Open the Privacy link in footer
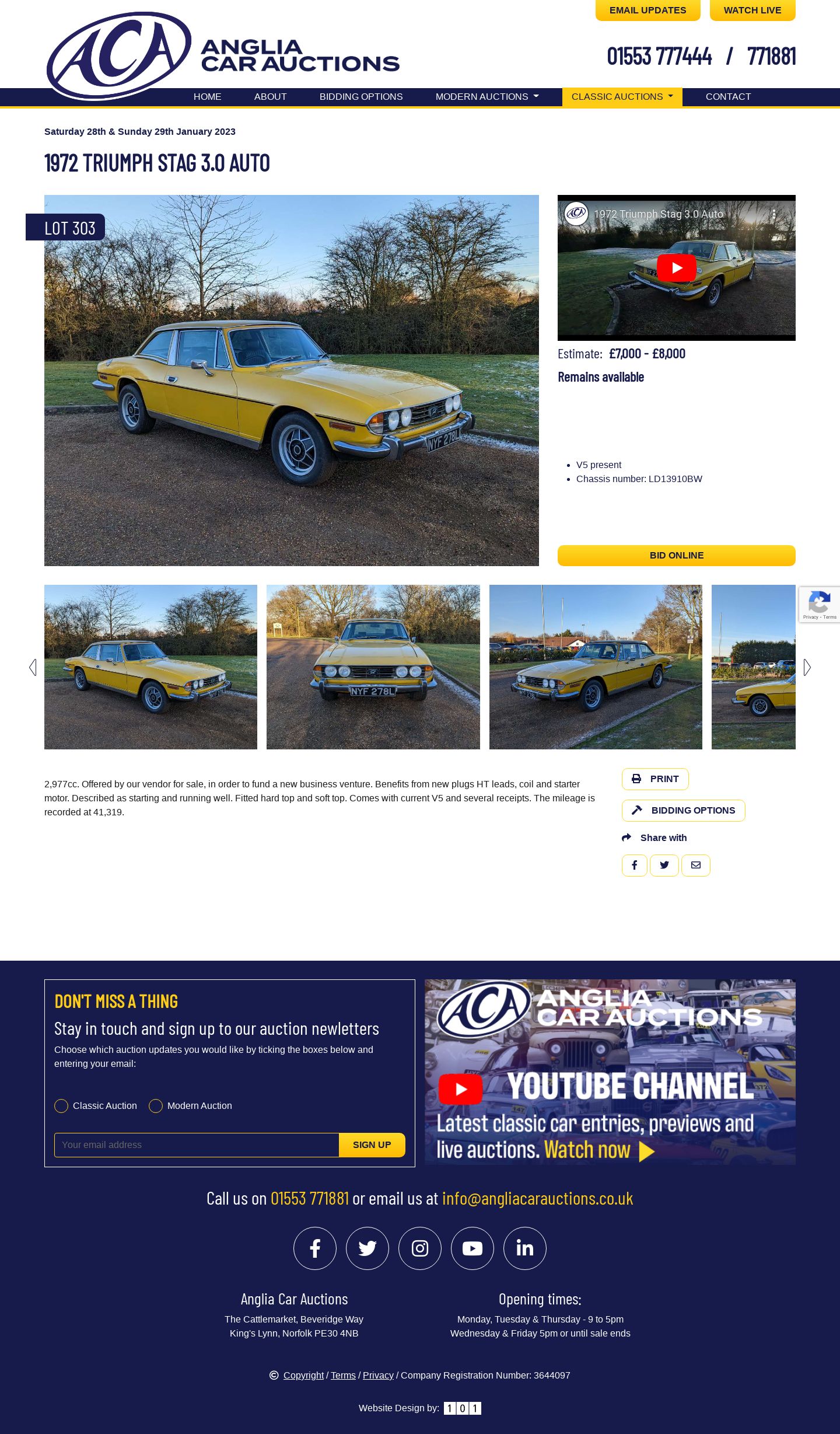The width and height of the screenshot is (840, 1434). pos(378,1376)
